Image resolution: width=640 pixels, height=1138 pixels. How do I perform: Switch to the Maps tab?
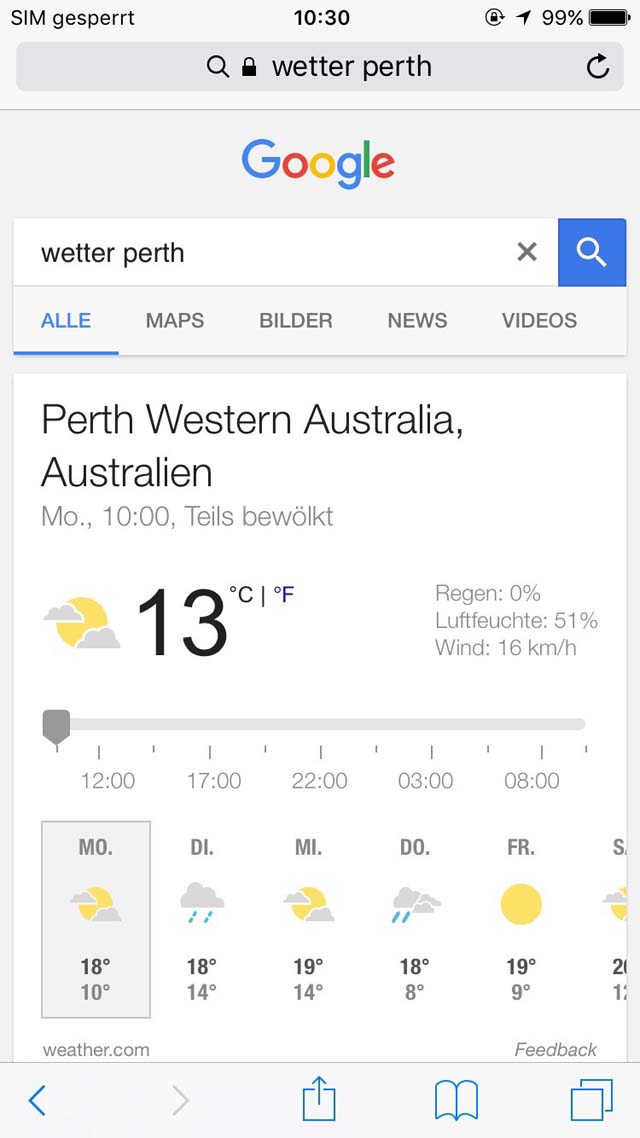point(175,321)
